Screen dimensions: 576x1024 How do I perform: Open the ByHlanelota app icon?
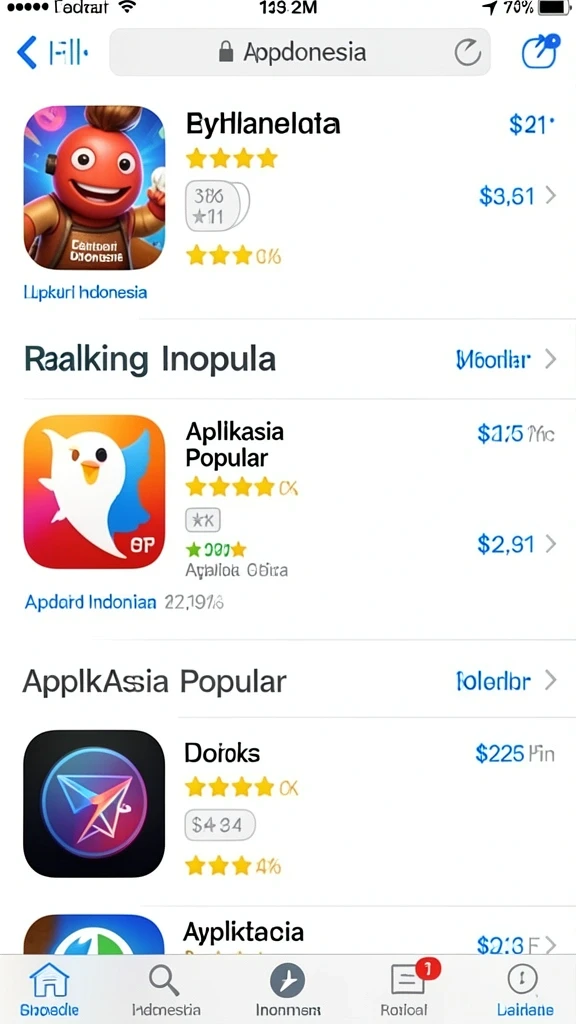click(x=94, y=188)
